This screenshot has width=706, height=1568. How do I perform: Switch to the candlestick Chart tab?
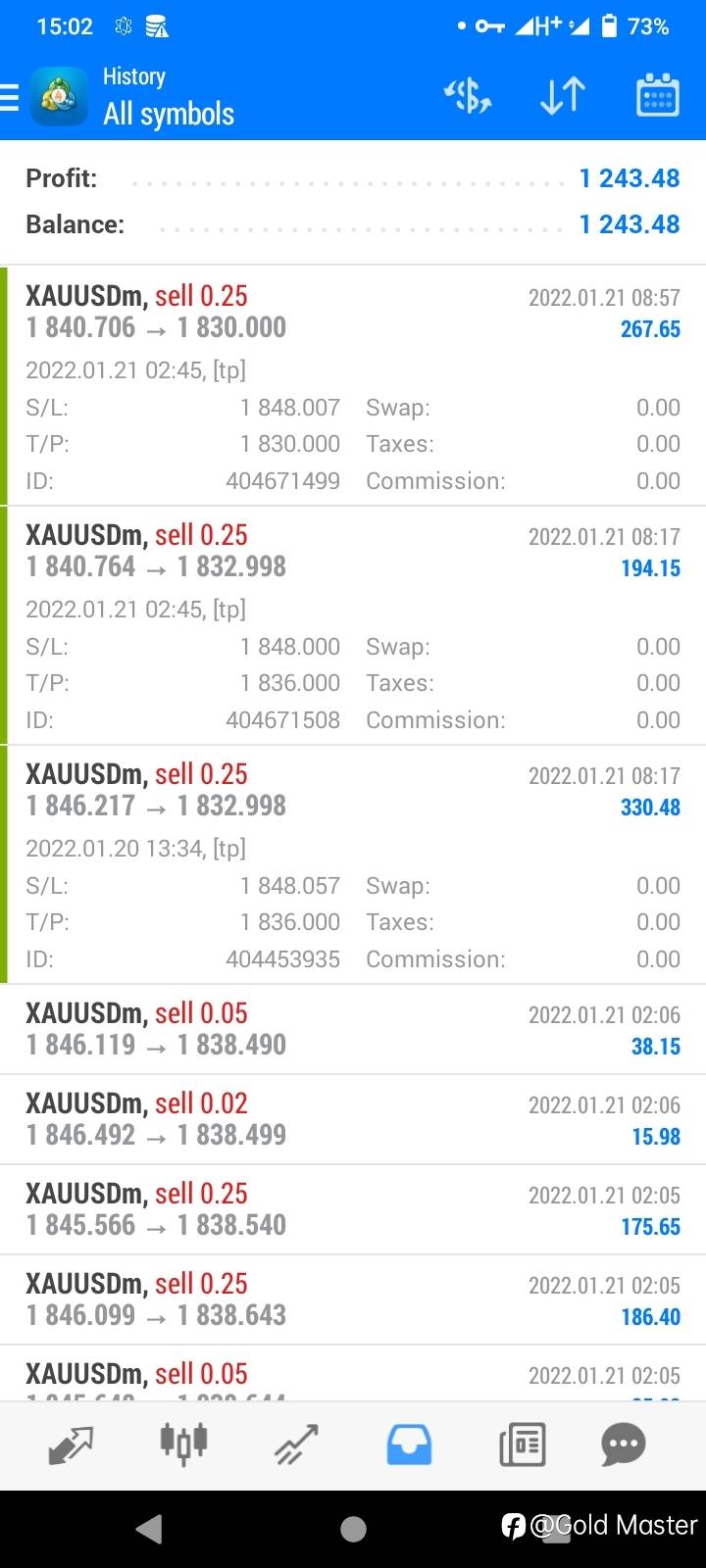click(183, 1445)
